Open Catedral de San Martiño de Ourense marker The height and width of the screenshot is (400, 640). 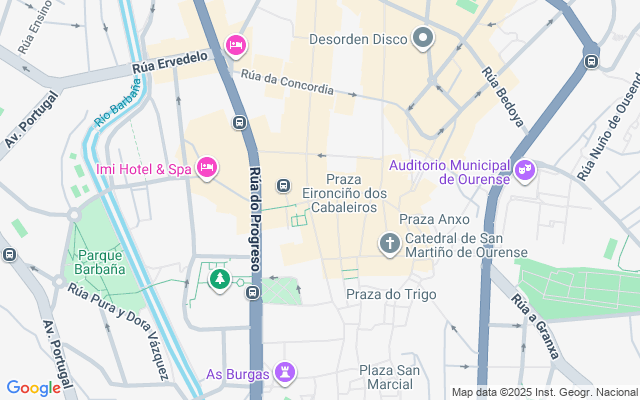point(390,243)
